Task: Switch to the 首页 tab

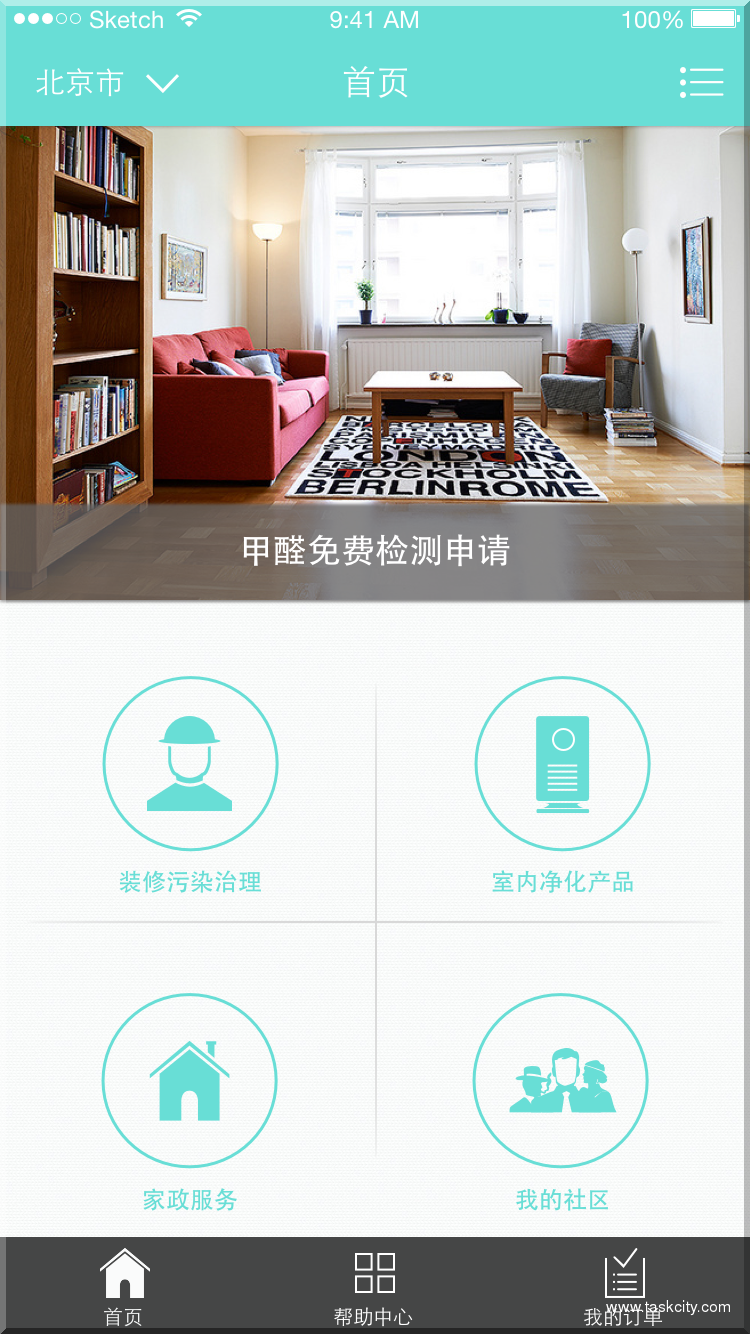Action: click(x=124, y=1287)
